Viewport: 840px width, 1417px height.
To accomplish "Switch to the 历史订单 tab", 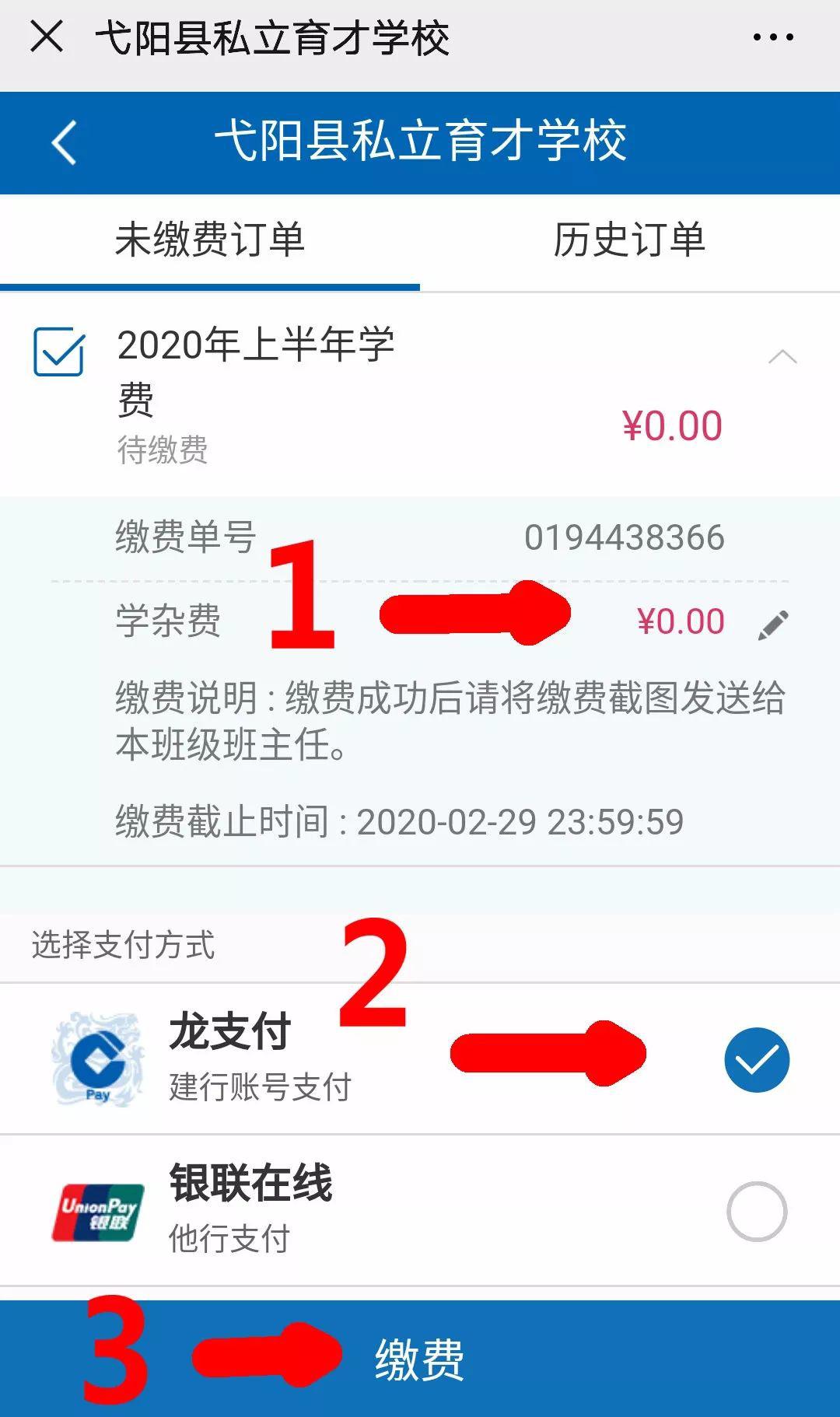I will [x=630, y=241].
